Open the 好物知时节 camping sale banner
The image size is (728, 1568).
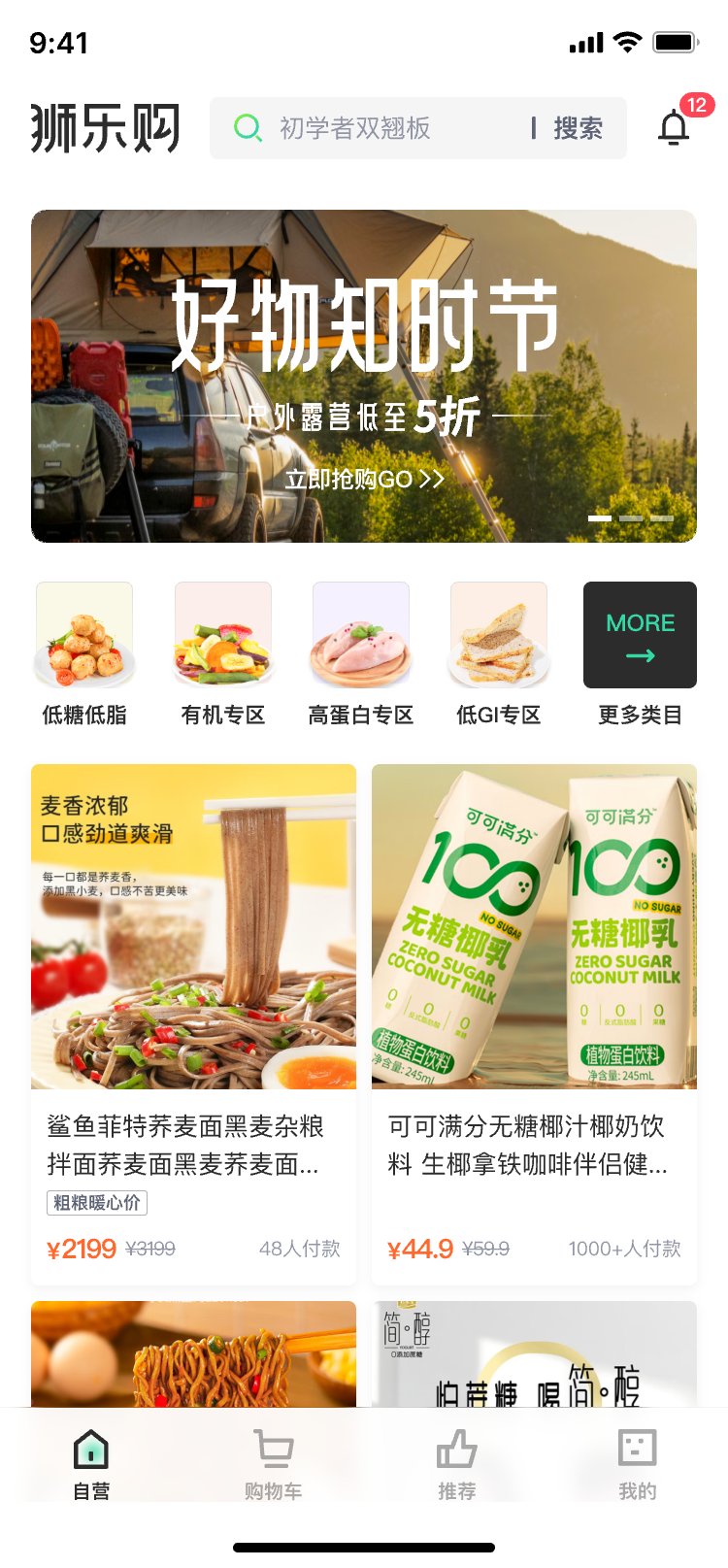point(364,376)
